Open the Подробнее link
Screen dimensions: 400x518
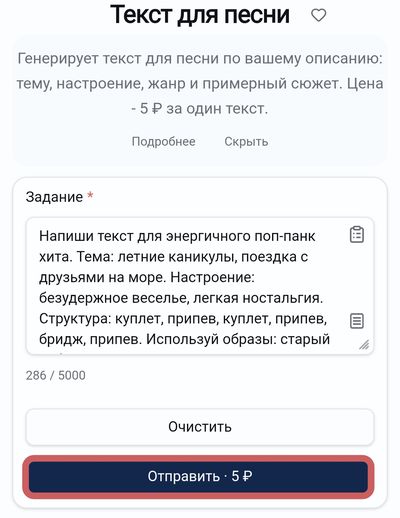click(x=164, y=142)
